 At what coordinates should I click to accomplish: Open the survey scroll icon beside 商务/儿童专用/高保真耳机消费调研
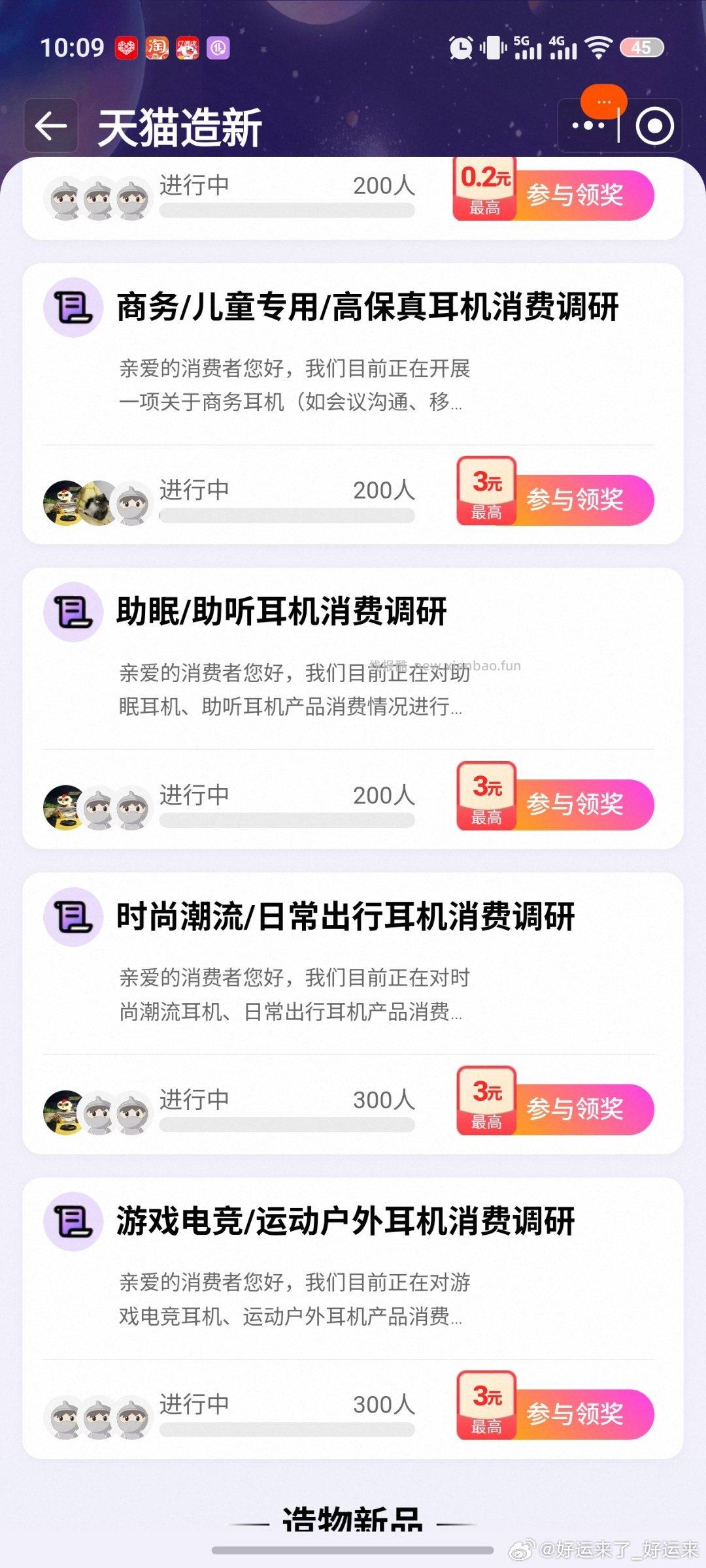72,306
